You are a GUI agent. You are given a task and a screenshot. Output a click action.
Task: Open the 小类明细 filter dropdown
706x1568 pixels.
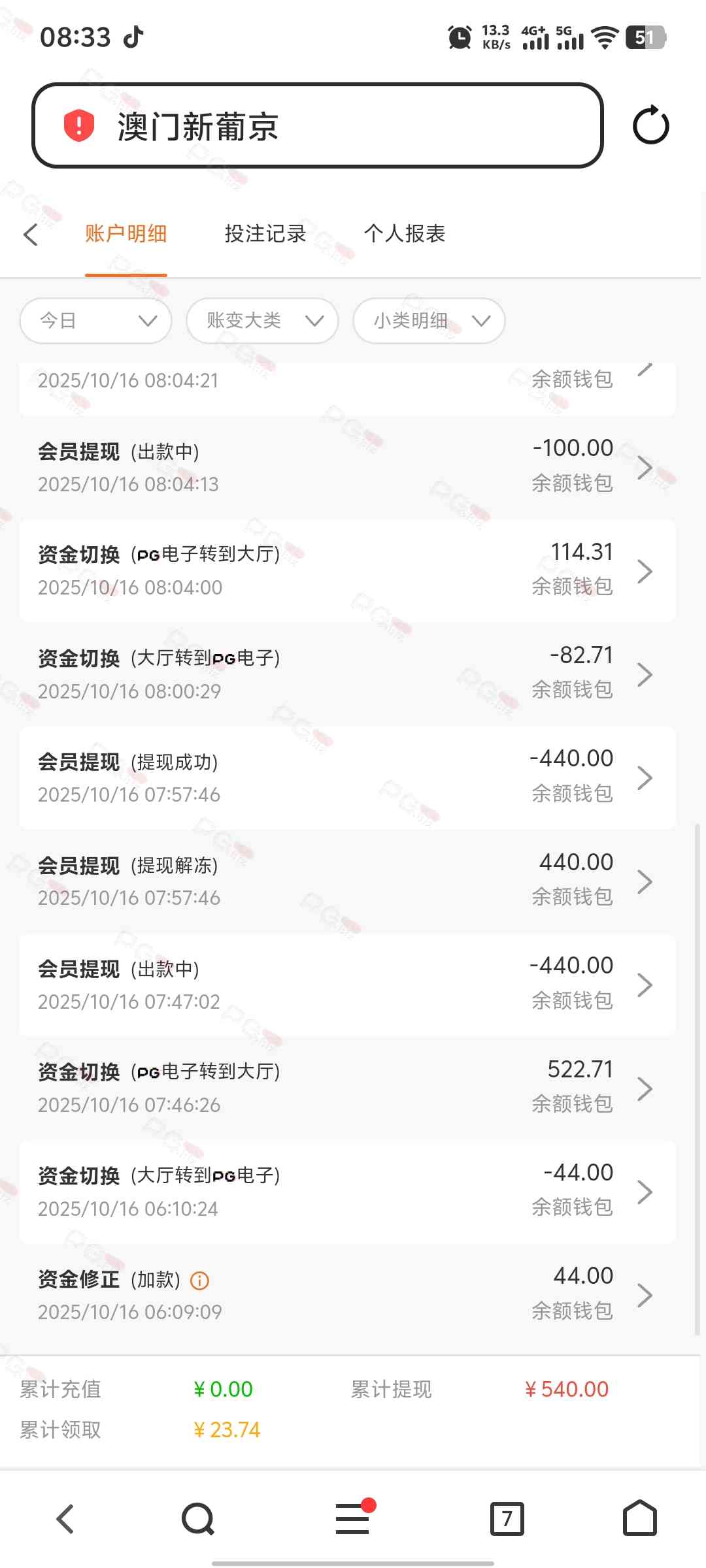point(429,321)
